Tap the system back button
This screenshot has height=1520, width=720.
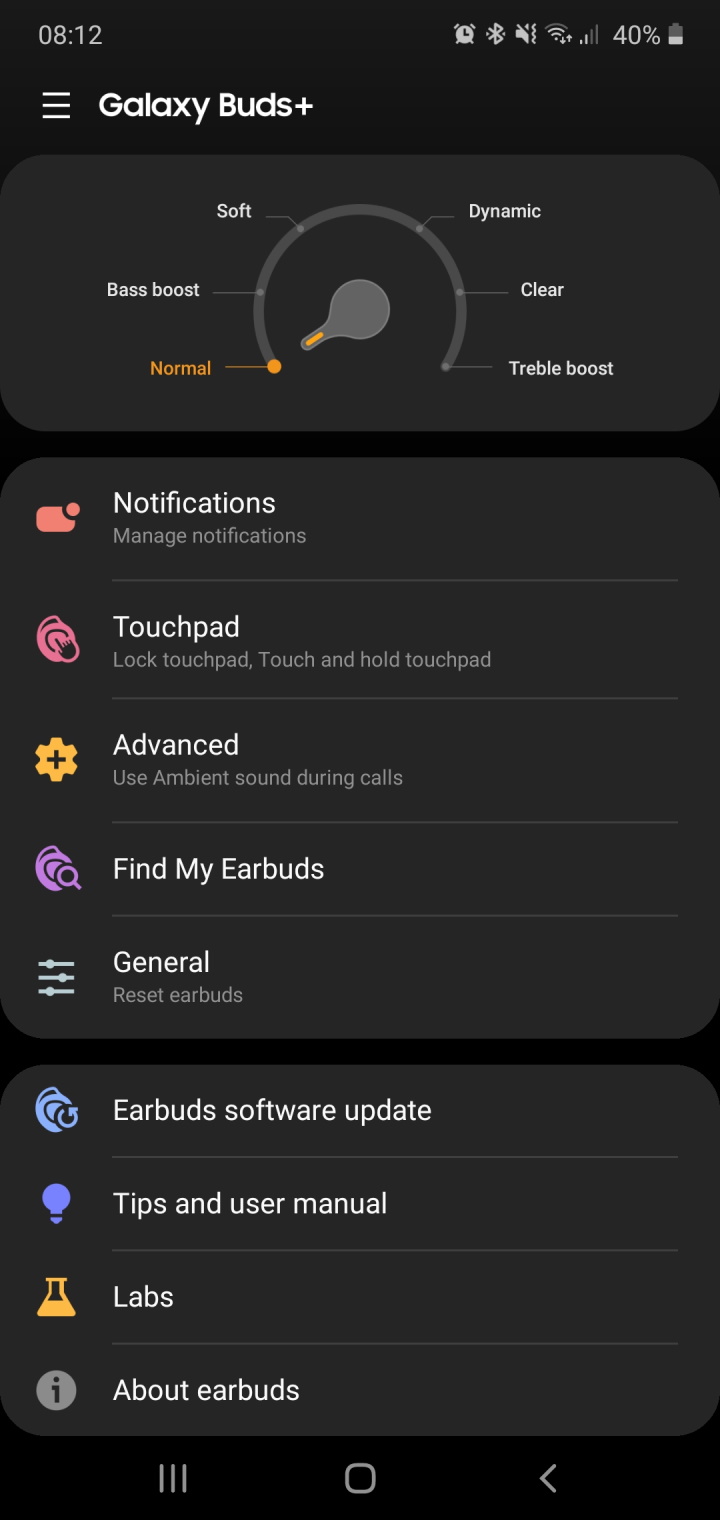547,1478
